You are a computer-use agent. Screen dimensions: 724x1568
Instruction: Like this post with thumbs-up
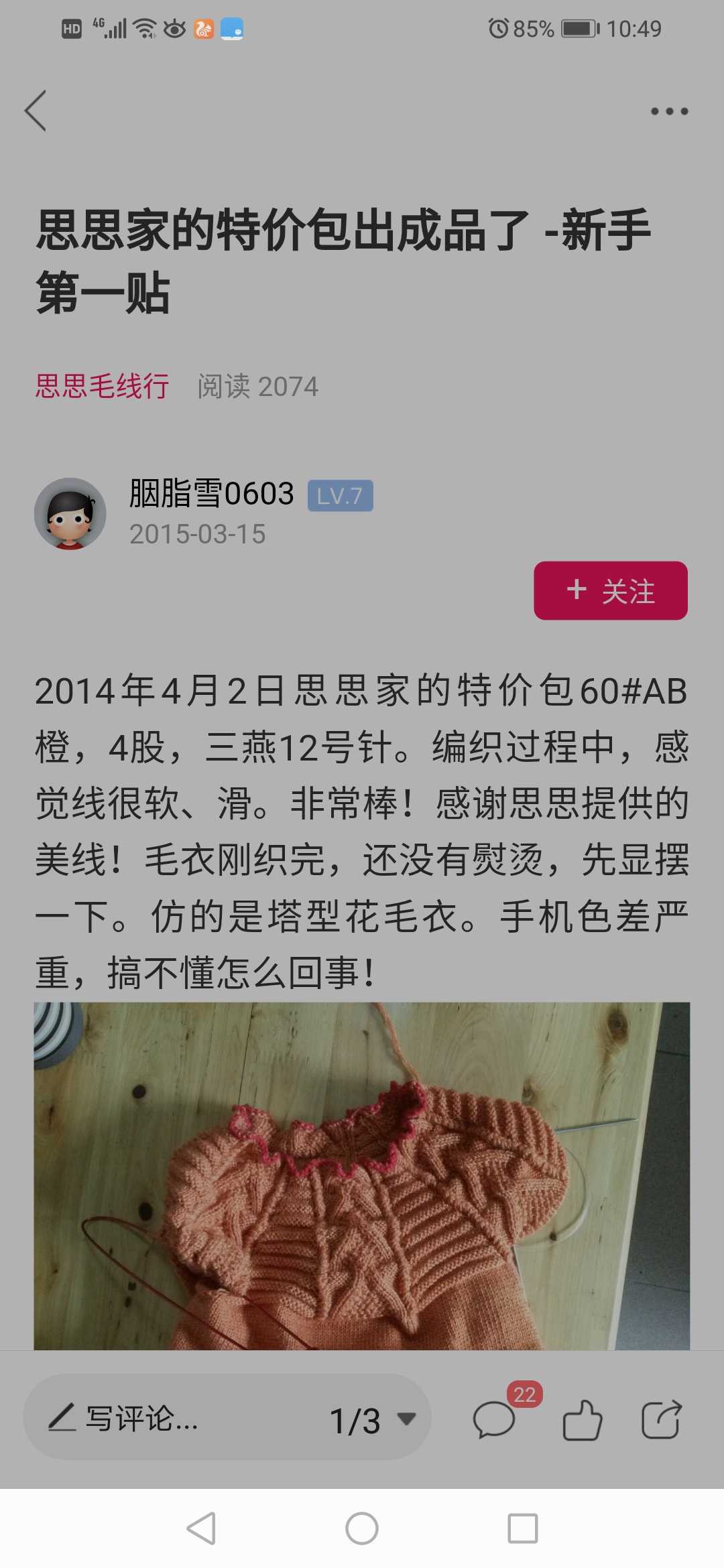coord(582,1419)
